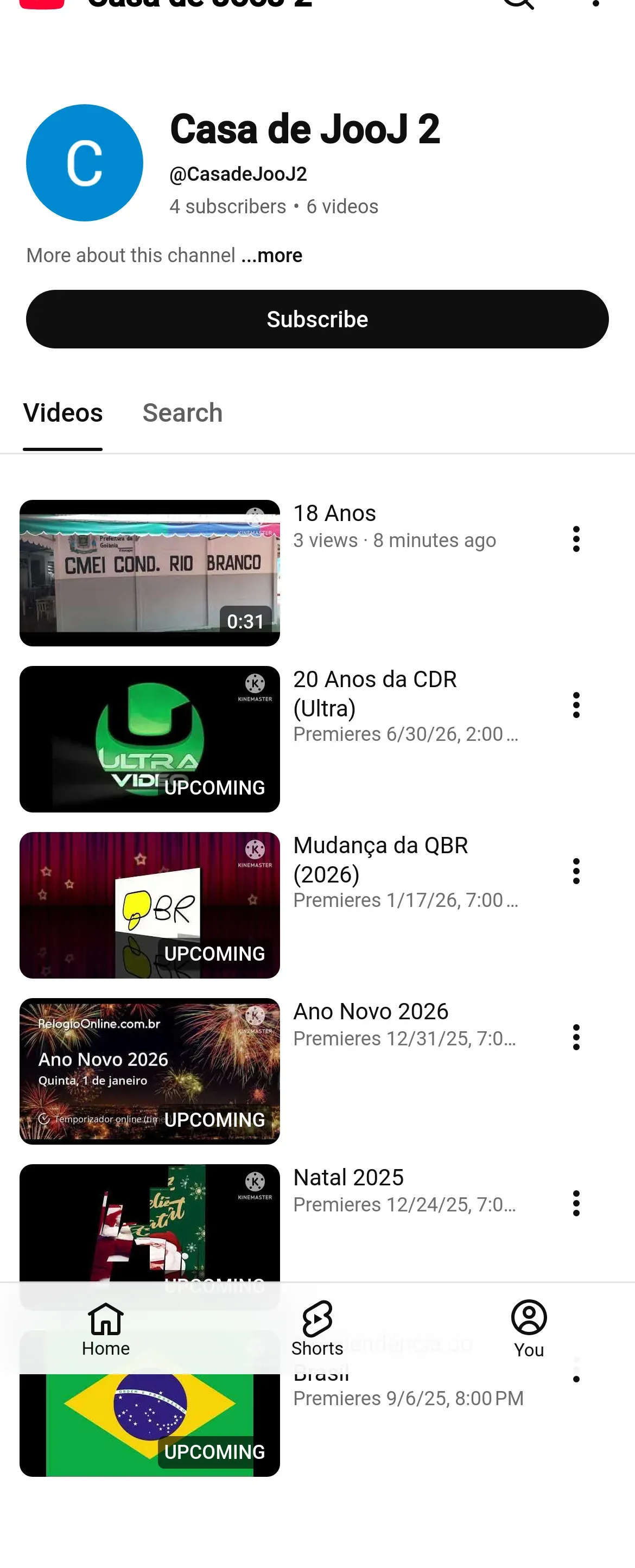
Task: Open the Mudança da QBR (2026) premiere
Action: (x=150, y=905)
